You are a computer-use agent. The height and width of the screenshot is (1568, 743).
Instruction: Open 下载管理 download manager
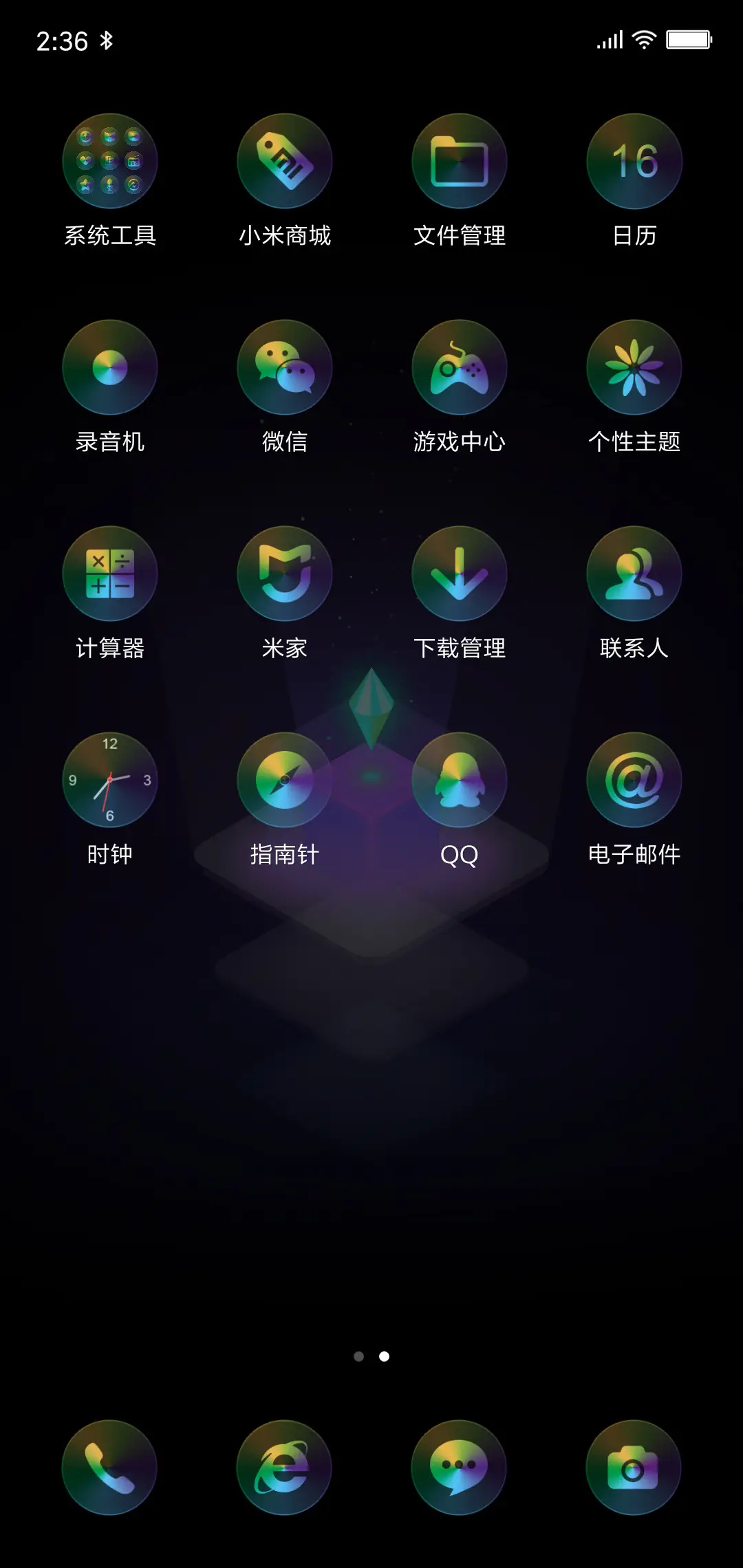pos(460,573)
